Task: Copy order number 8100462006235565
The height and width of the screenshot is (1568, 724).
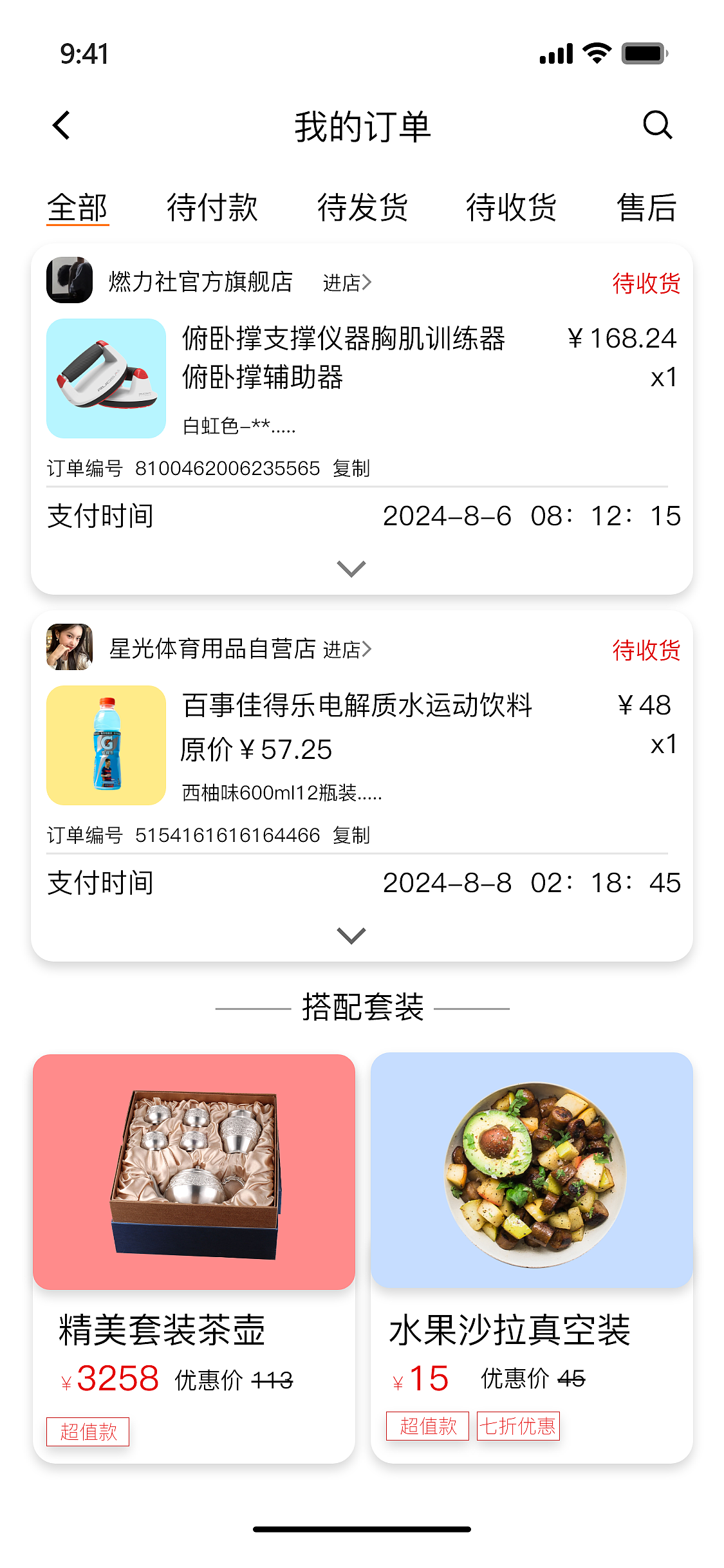Action: (x=351, y=469)
